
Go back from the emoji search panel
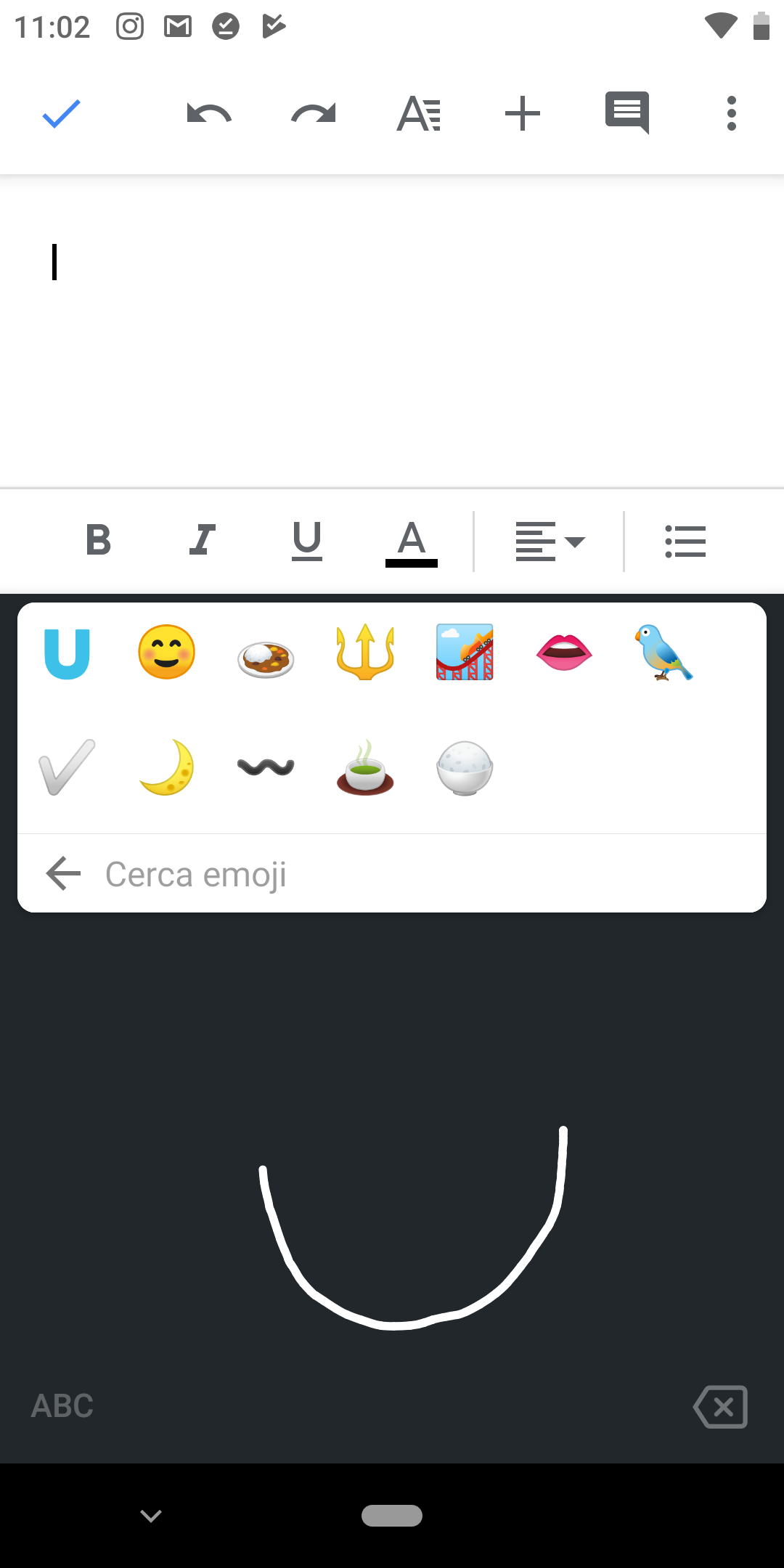(x=64, y=873)
